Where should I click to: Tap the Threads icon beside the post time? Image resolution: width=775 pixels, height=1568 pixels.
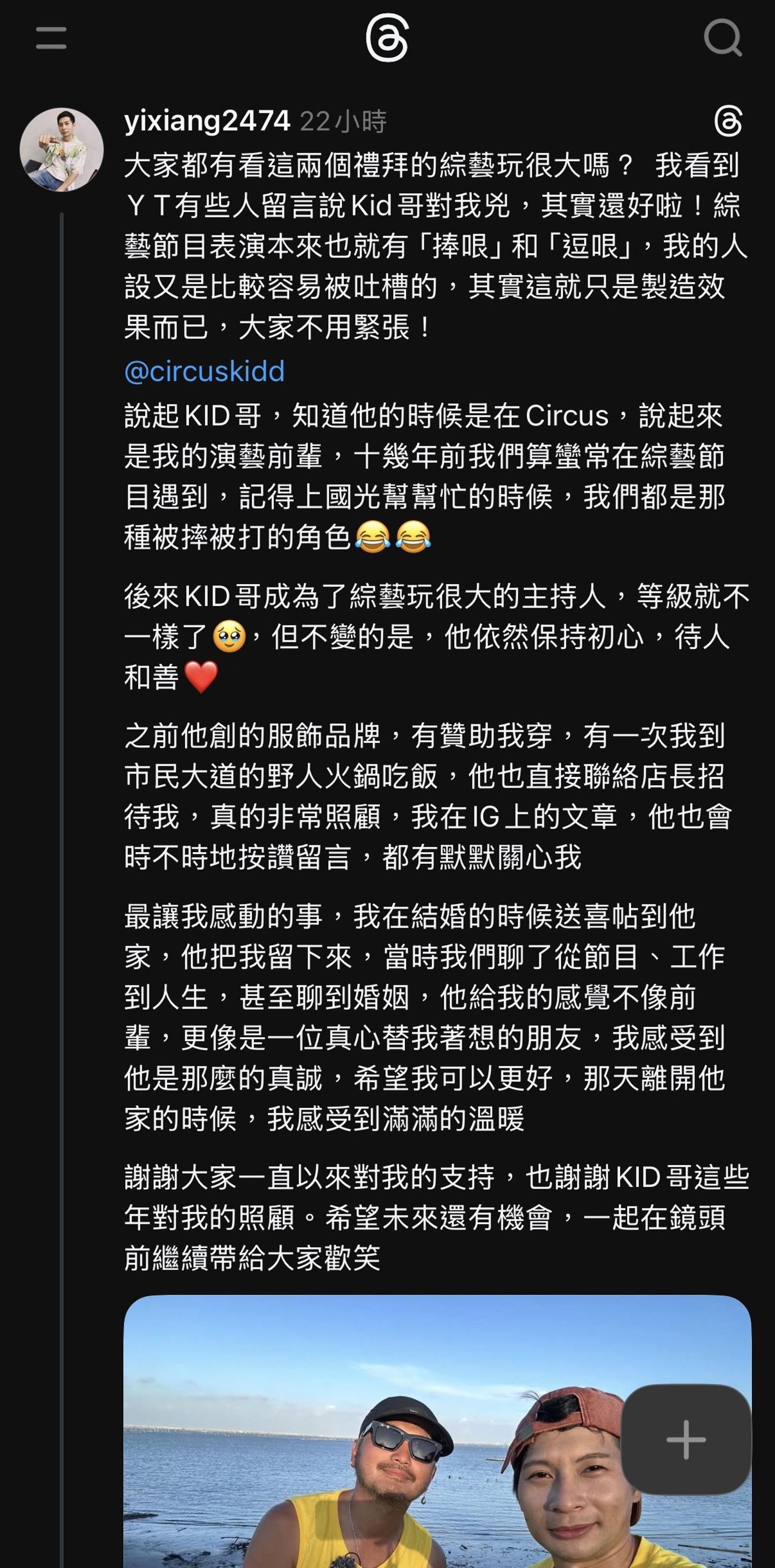[x=728, y=121]
